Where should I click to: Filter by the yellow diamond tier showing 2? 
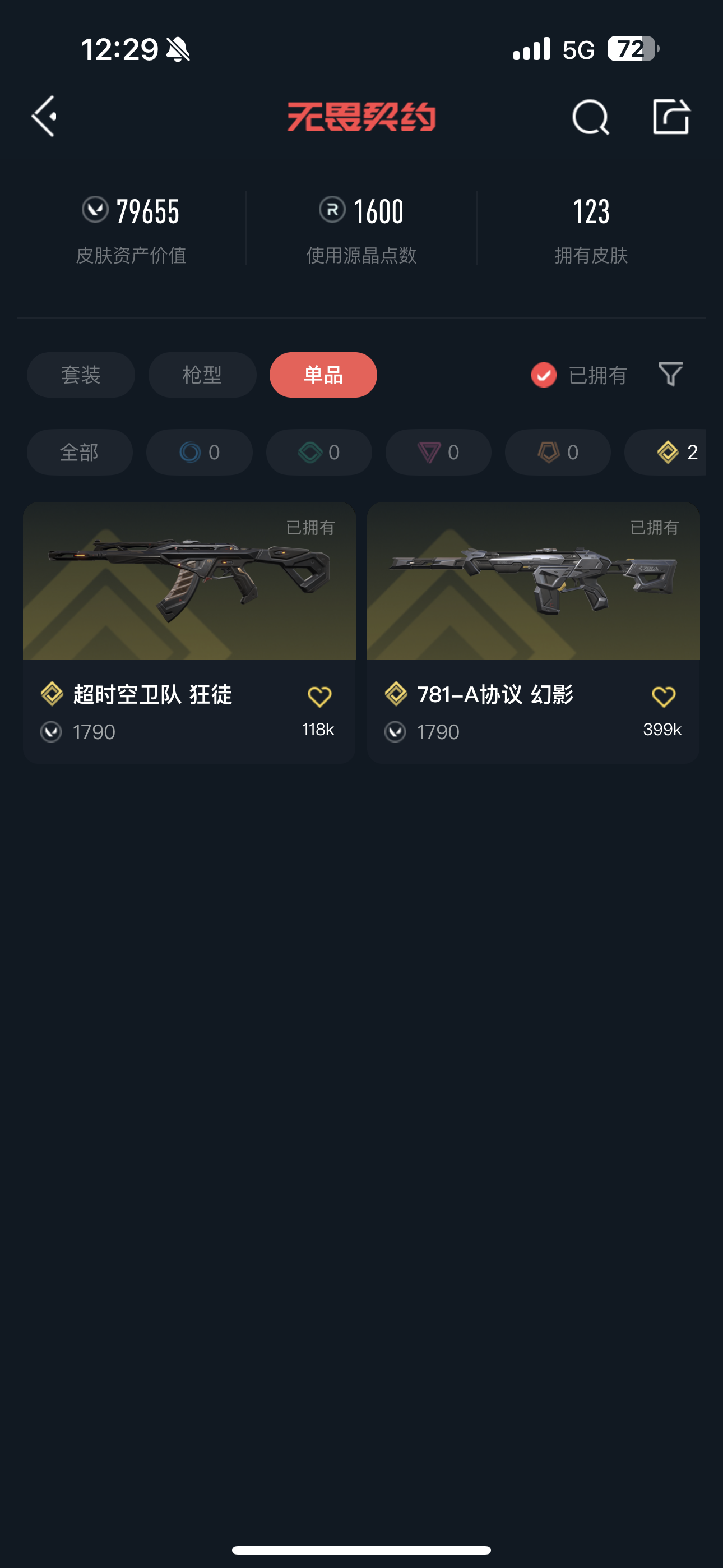click(x=669, y=452)
